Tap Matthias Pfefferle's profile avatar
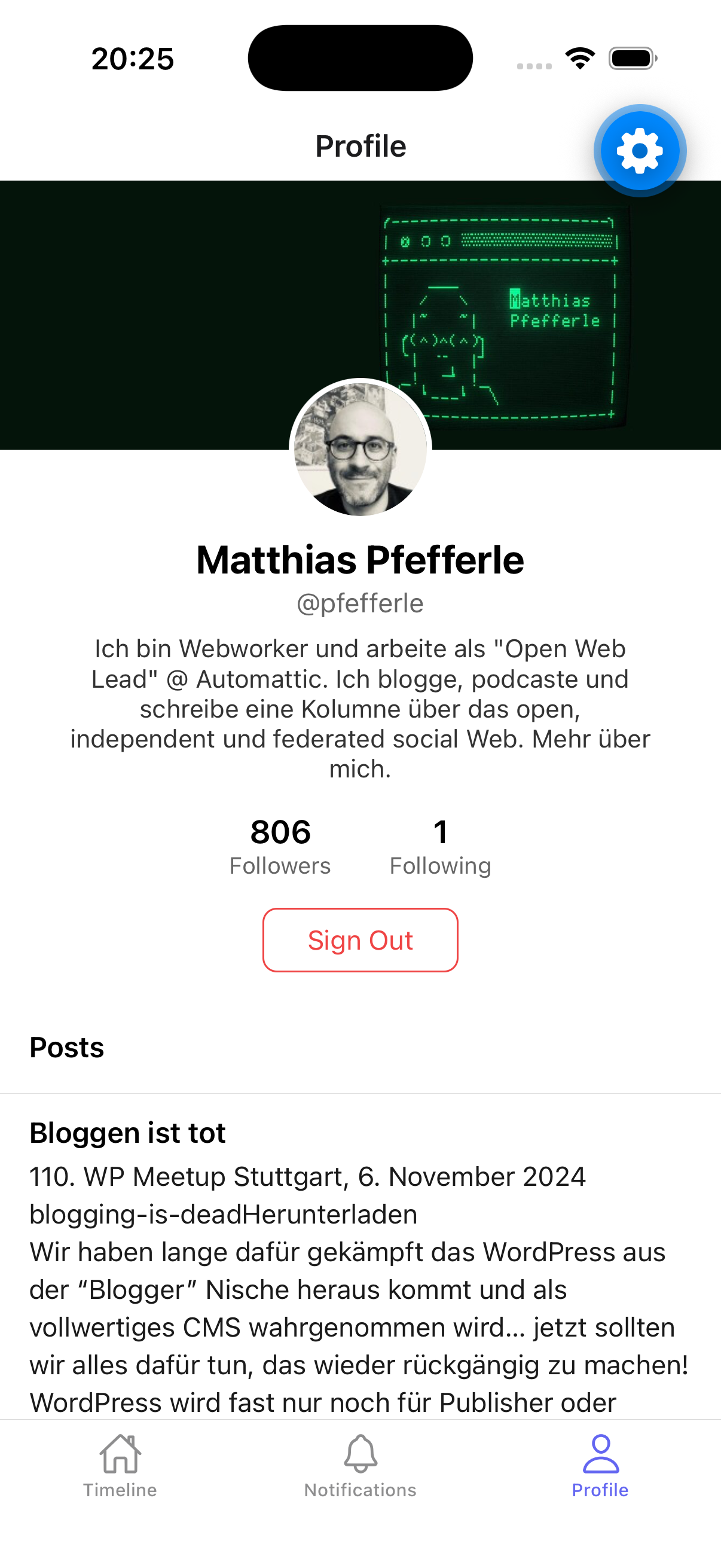This screenshot has height=1568, width=721. click(x=360, y=449)
